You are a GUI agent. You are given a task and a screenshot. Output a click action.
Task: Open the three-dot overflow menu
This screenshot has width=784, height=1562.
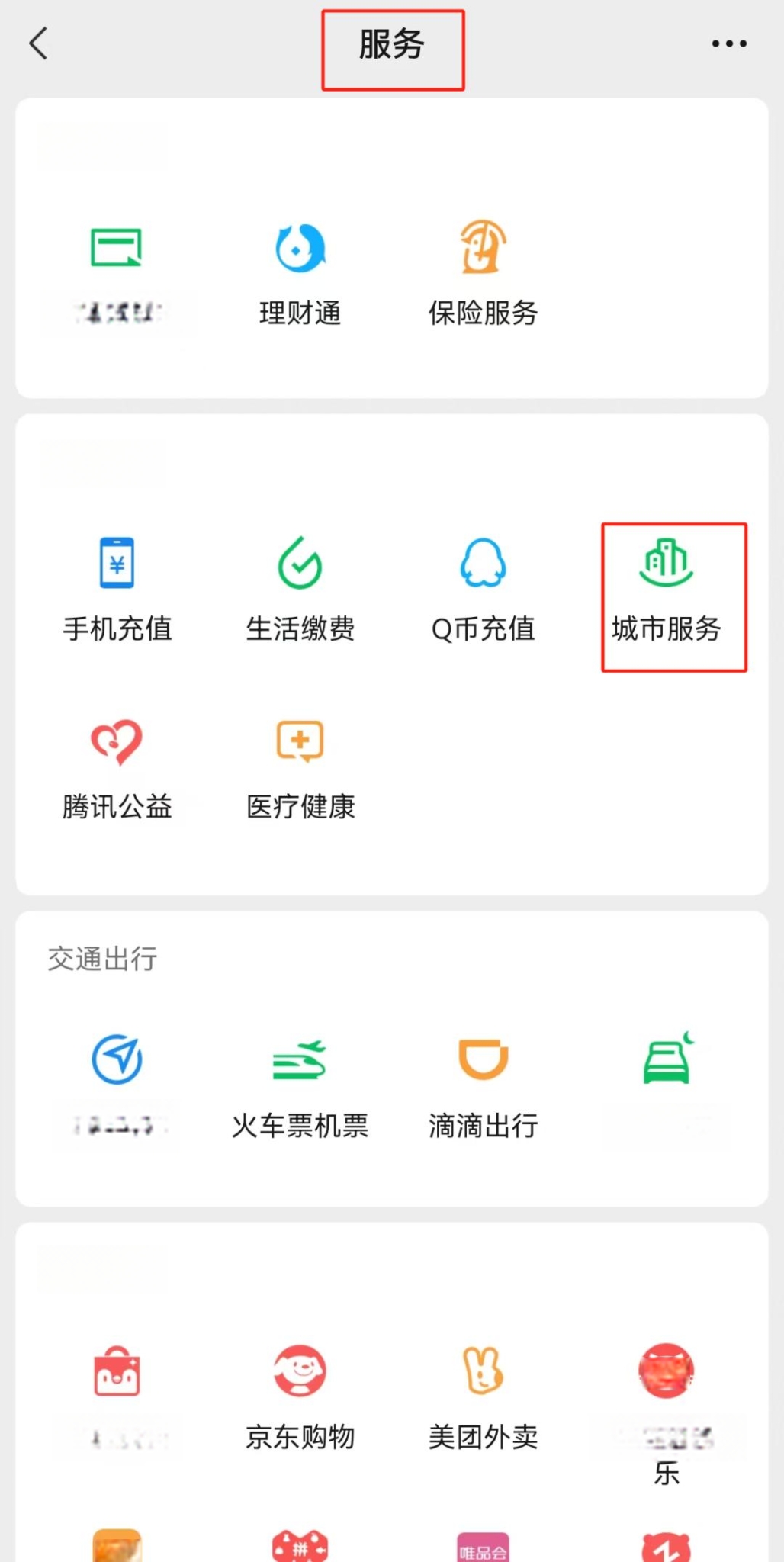click(729, 43)
